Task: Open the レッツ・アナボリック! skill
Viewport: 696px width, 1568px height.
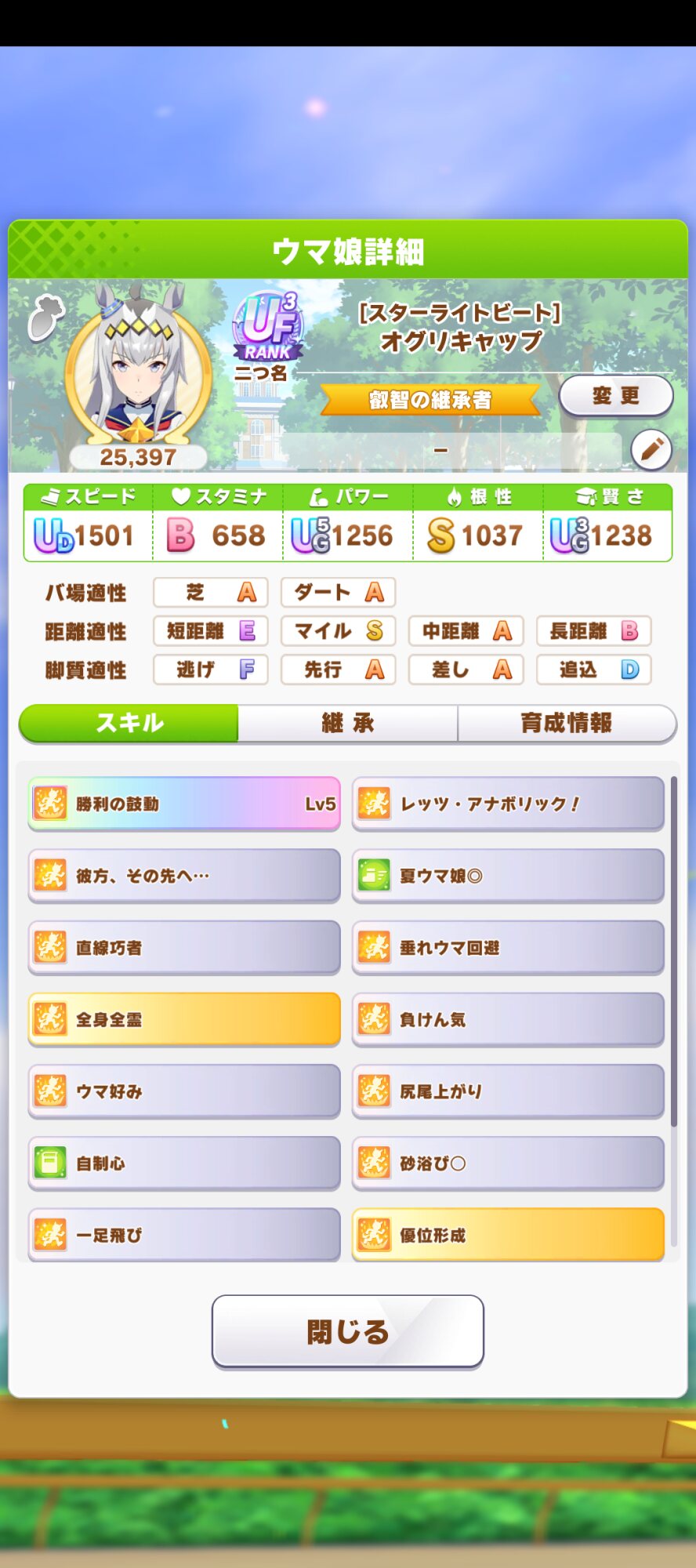Action: tap(508, 804)
